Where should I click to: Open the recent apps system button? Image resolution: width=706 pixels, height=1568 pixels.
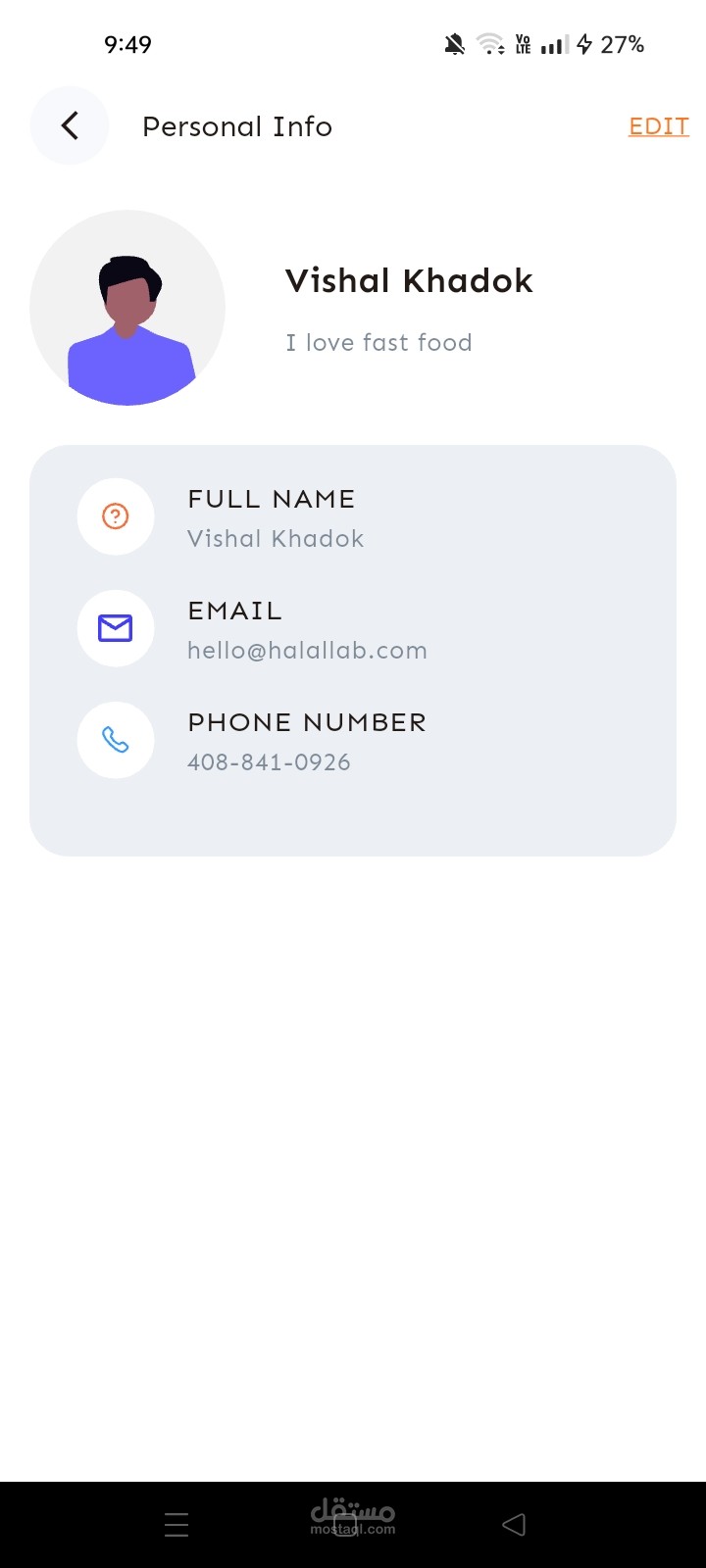coord(176,1525)
